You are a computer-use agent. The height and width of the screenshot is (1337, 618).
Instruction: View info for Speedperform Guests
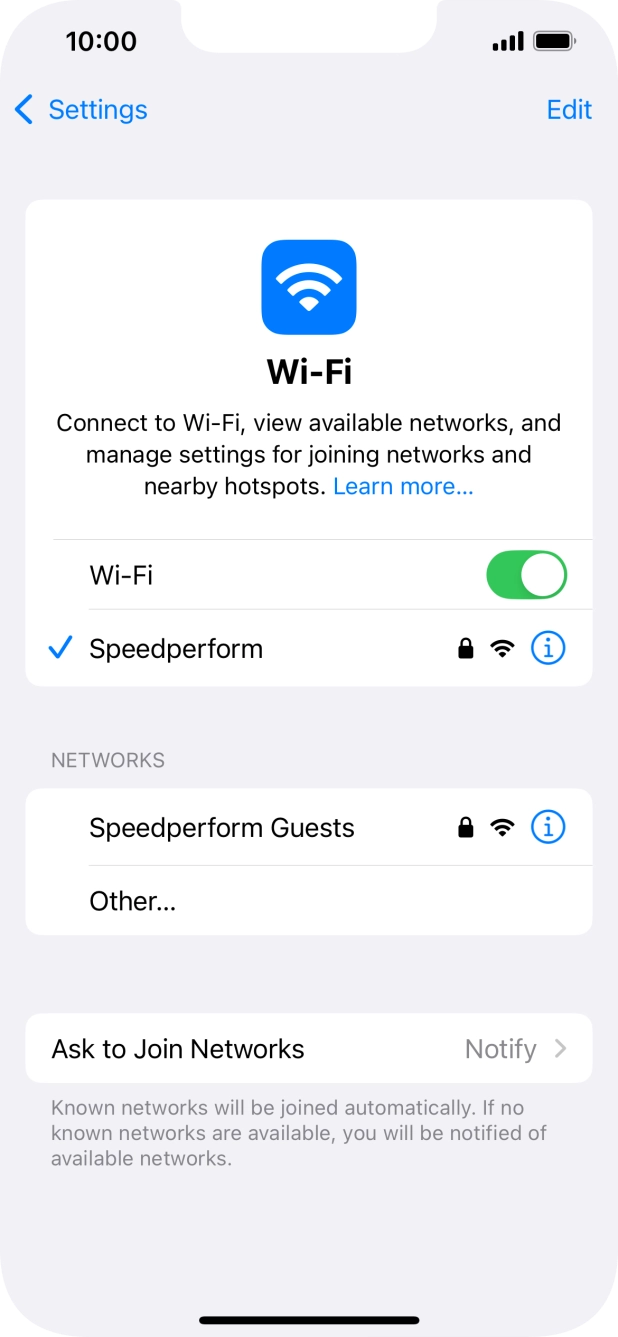(x=548, y=828)
